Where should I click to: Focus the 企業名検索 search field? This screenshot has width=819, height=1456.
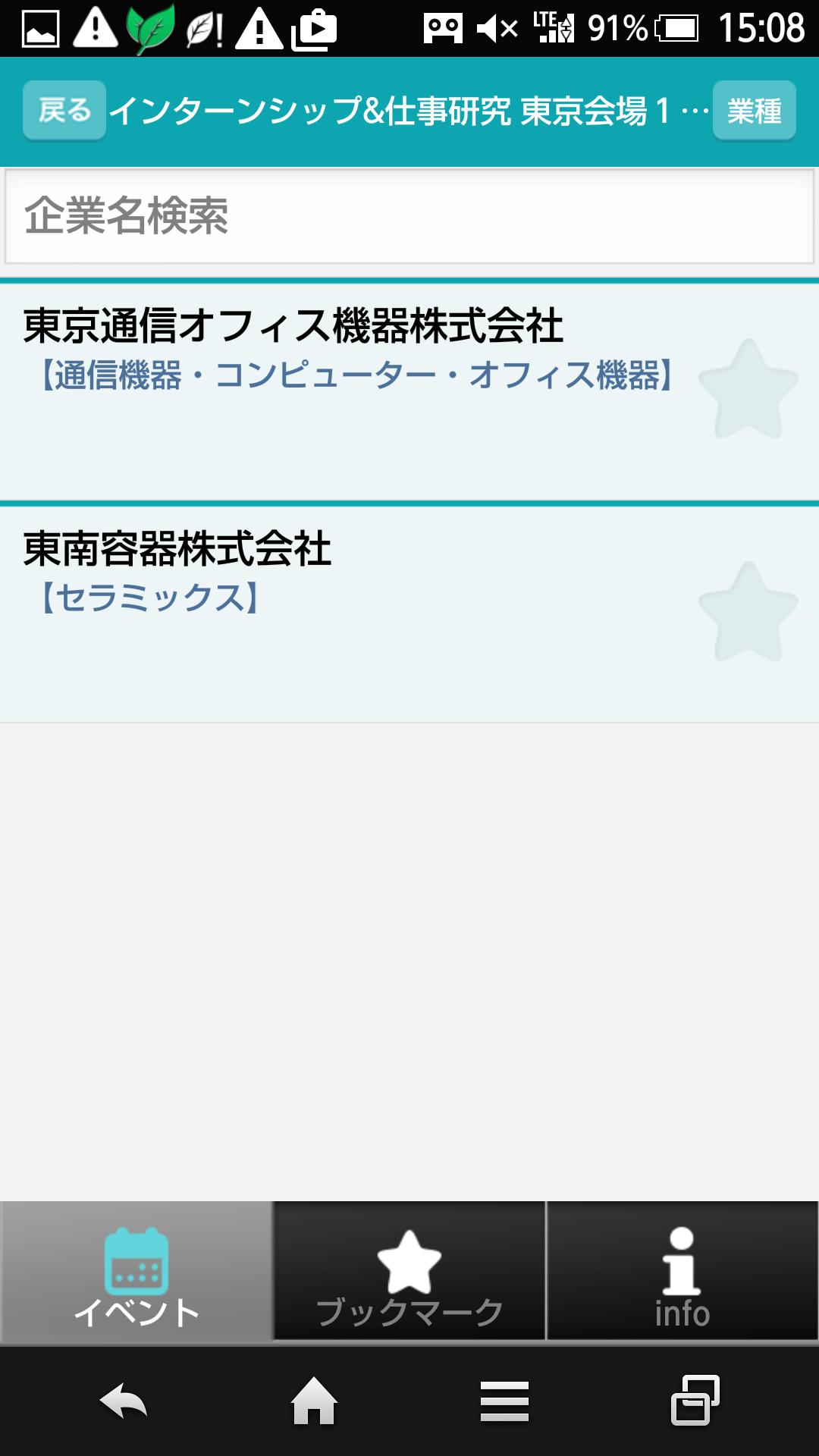click(x=409, y=216)
